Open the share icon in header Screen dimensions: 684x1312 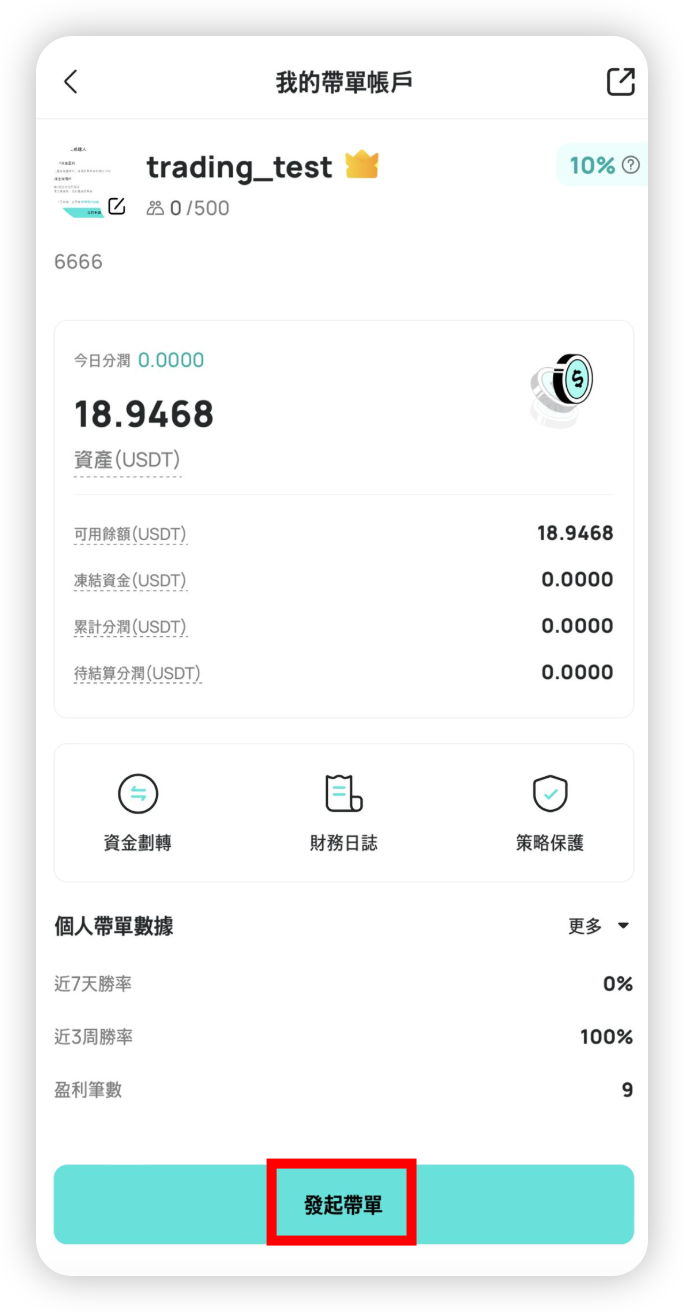621,82
